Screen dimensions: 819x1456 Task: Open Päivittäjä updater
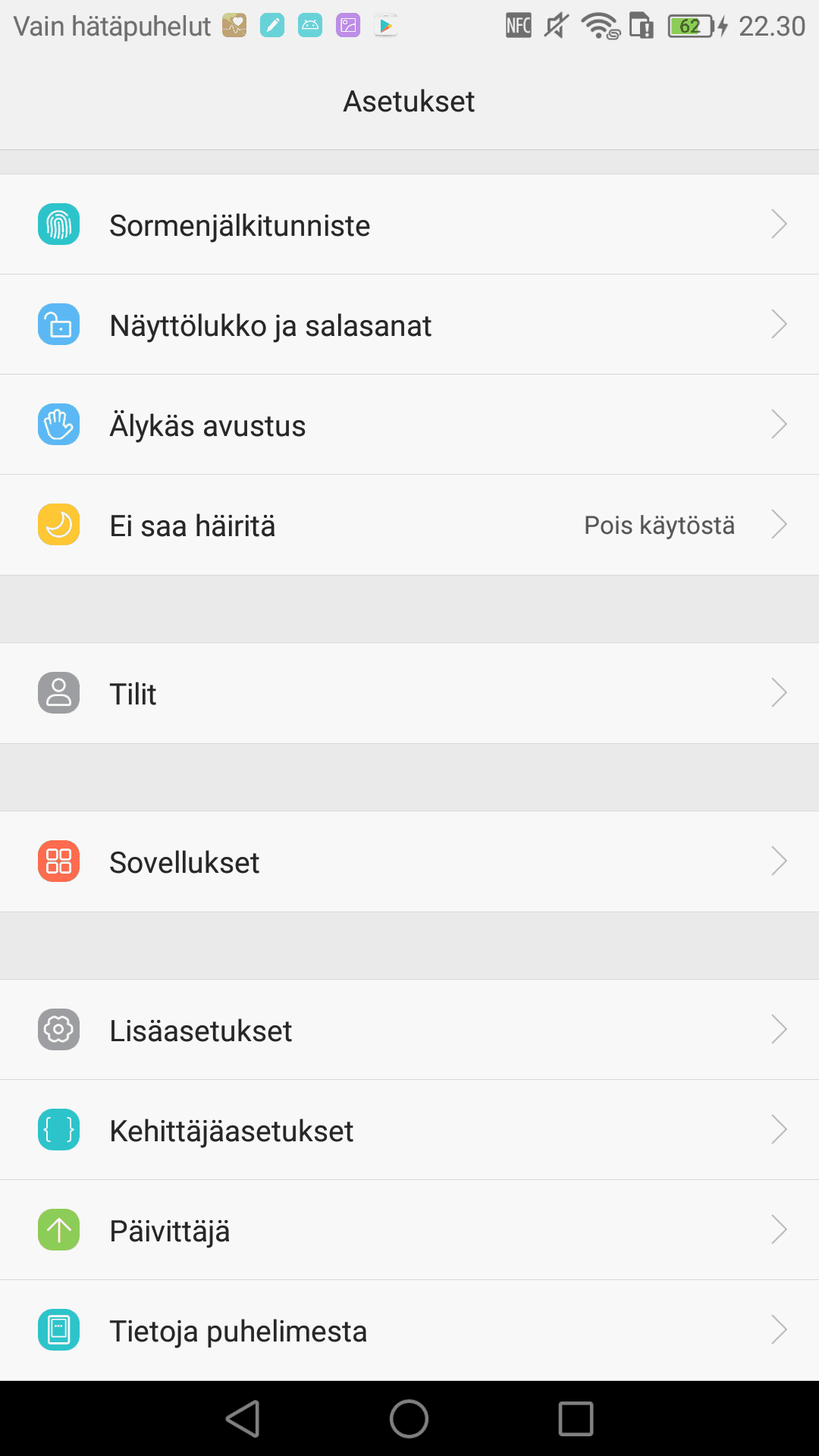[x=409, y=1230]
